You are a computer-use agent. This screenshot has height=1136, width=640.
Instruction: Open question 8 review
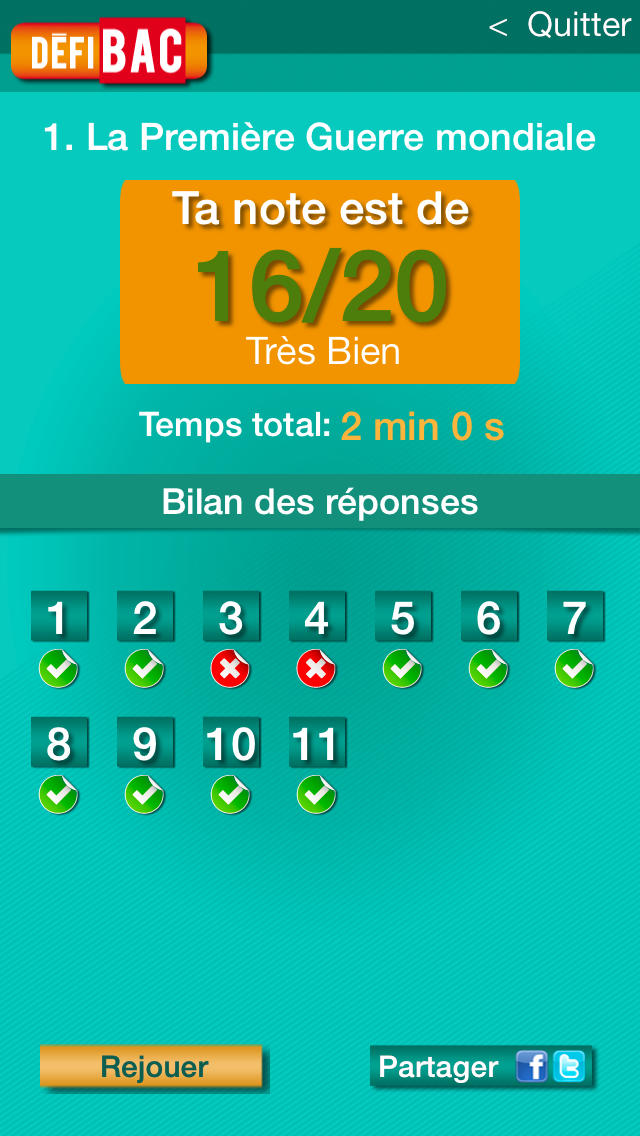click(59, 742)
